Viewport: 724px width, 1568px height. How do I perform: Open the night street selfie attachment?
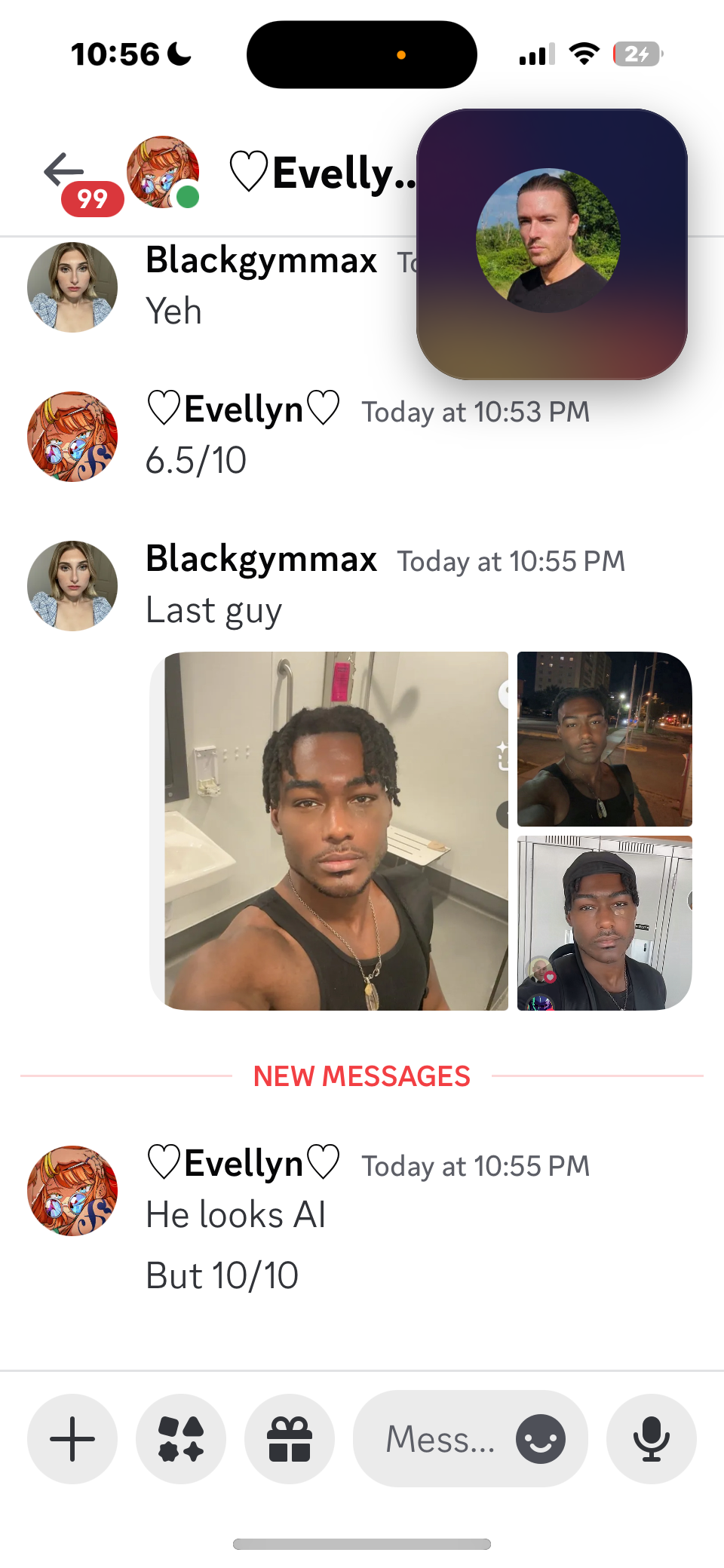pos(604,738)
